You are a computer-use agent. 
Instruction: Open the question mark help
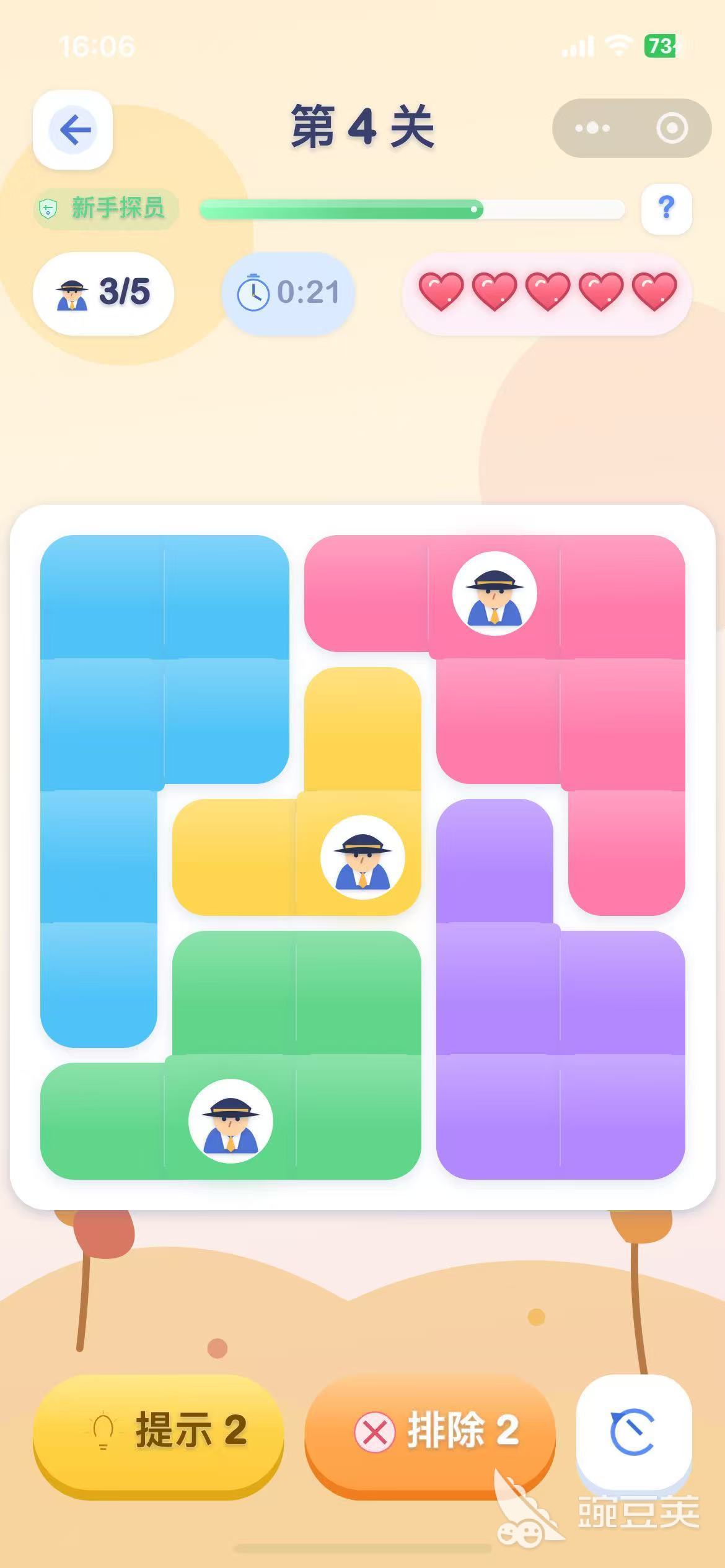[x=666, y=209]
